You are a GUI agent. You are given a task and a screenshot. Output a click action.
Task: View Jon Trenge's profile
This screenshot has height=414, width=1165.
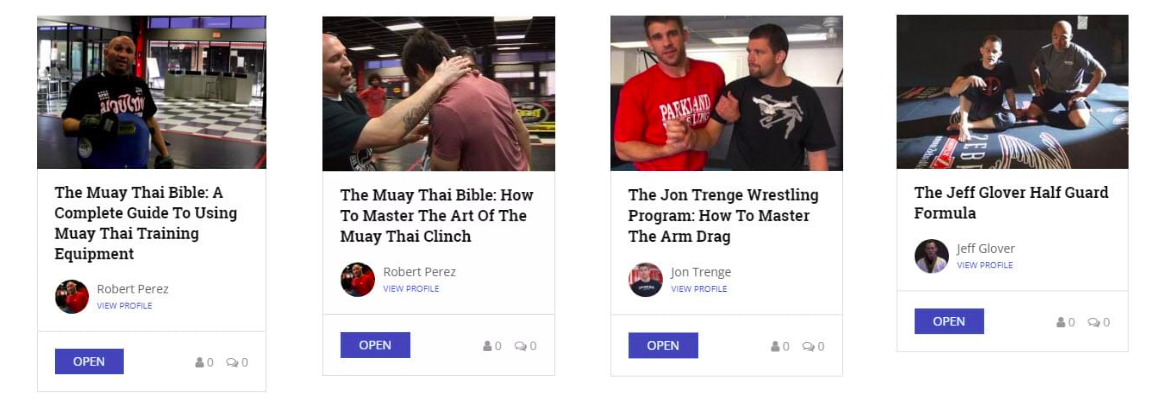tap(699, 289)
